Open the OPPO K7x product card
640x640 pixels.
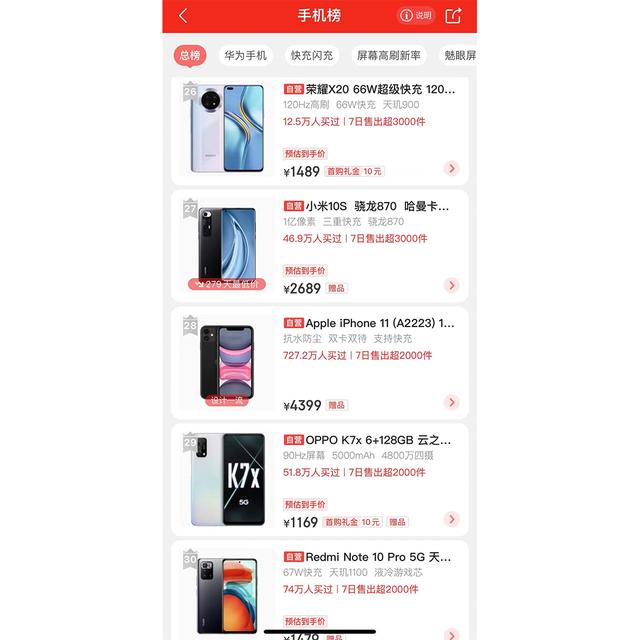(368, 440)
